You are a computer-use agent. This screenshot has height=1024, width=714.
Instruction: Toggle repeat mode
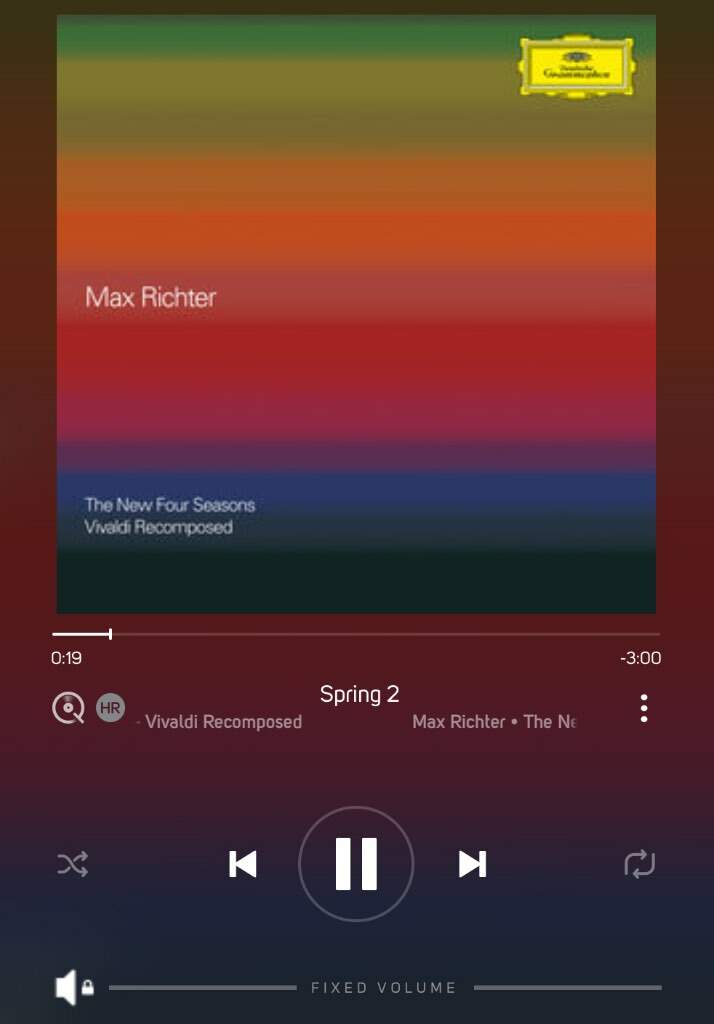click(639, 864)
